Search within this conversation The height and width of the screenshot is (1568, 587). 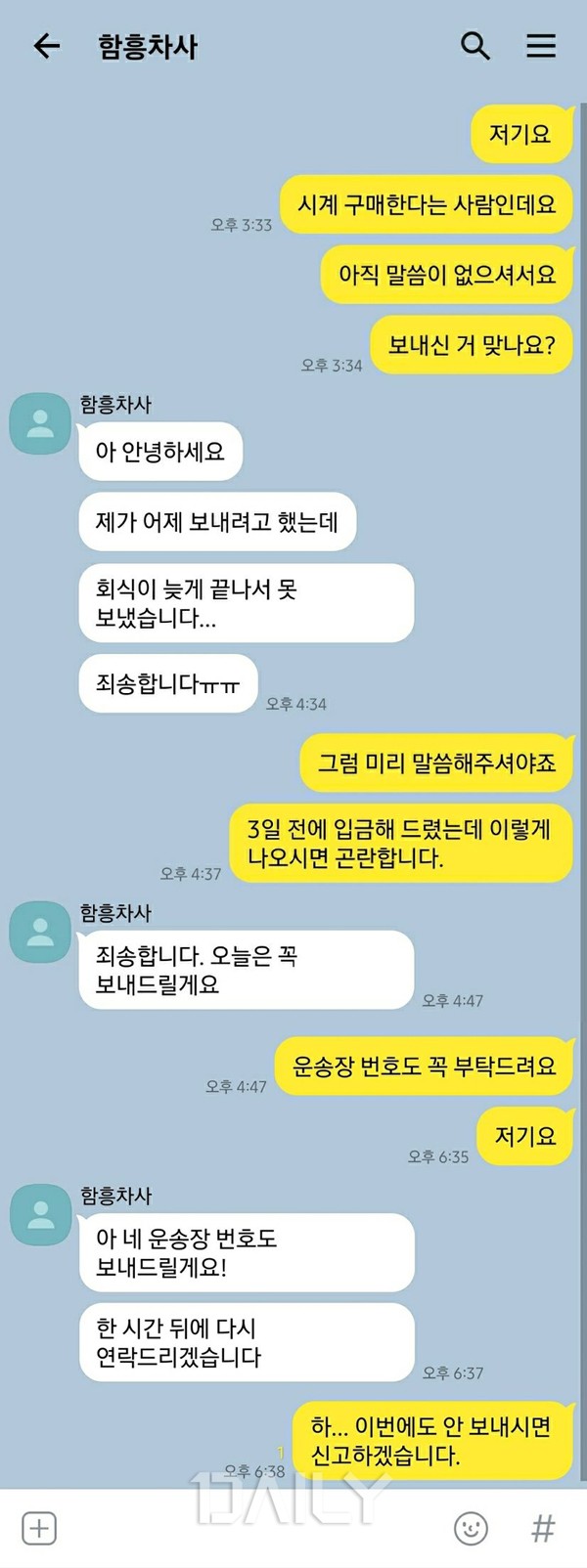[x=474, y=46]
